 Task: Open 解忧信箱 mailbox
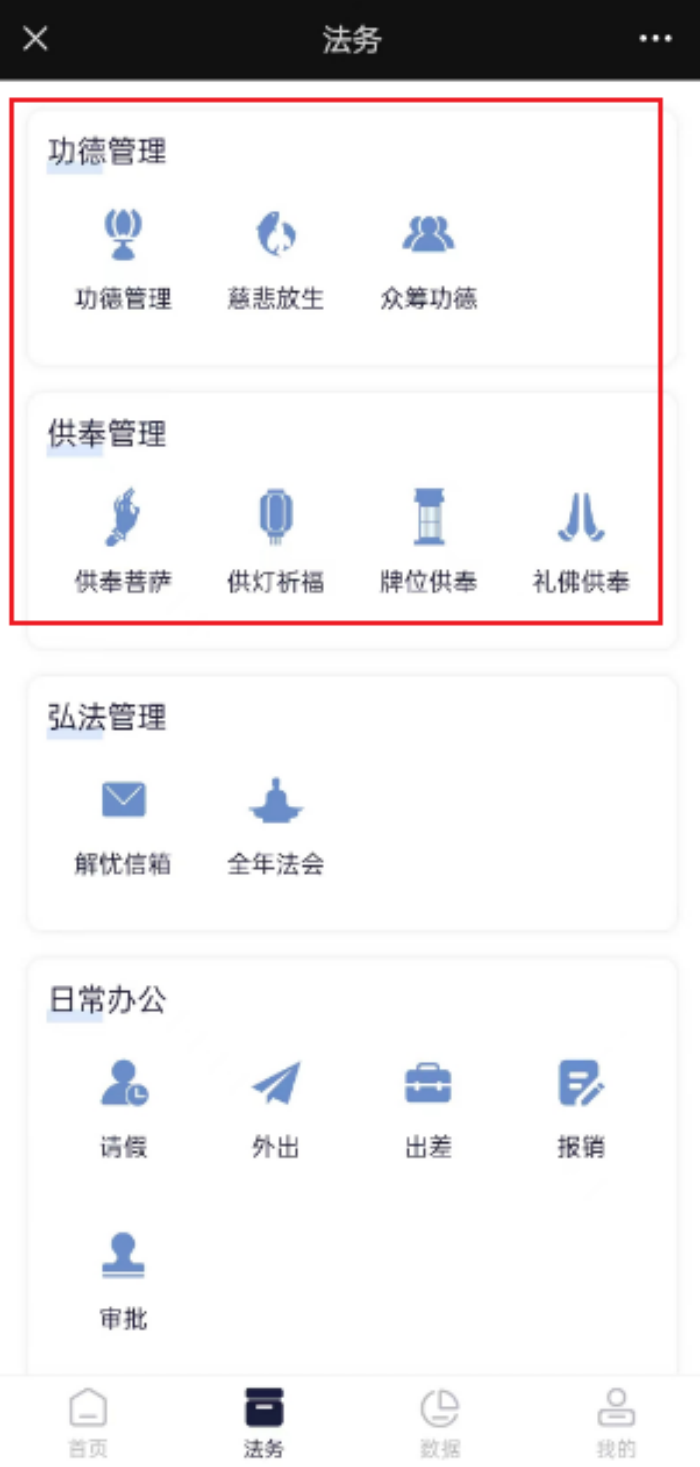124,824
